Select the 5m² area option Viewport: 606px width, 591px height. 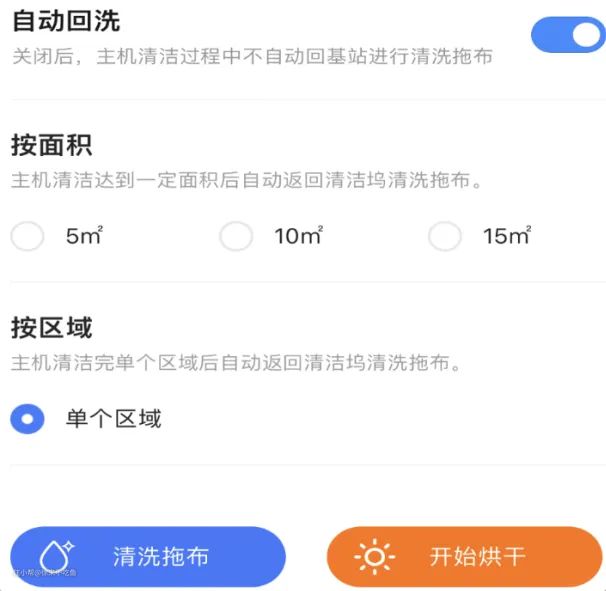coord(27,237)
